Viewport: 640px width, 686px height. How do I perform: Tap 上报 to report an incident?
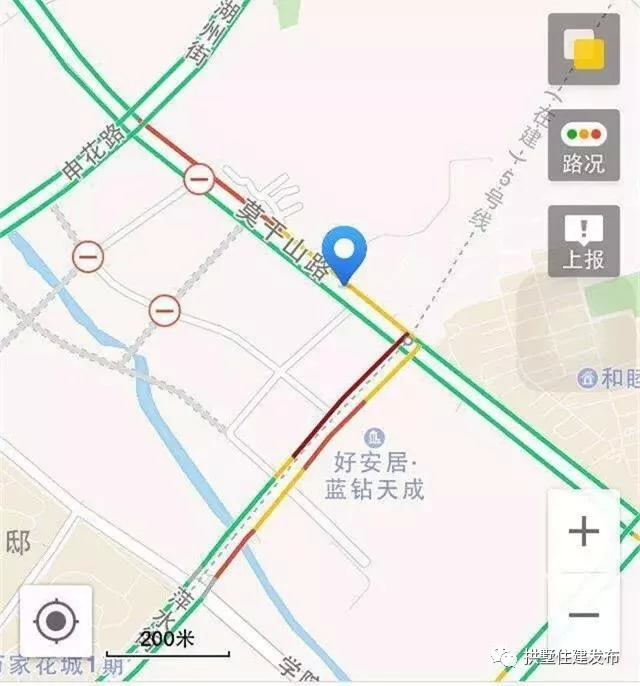click(x=583, y=241)
